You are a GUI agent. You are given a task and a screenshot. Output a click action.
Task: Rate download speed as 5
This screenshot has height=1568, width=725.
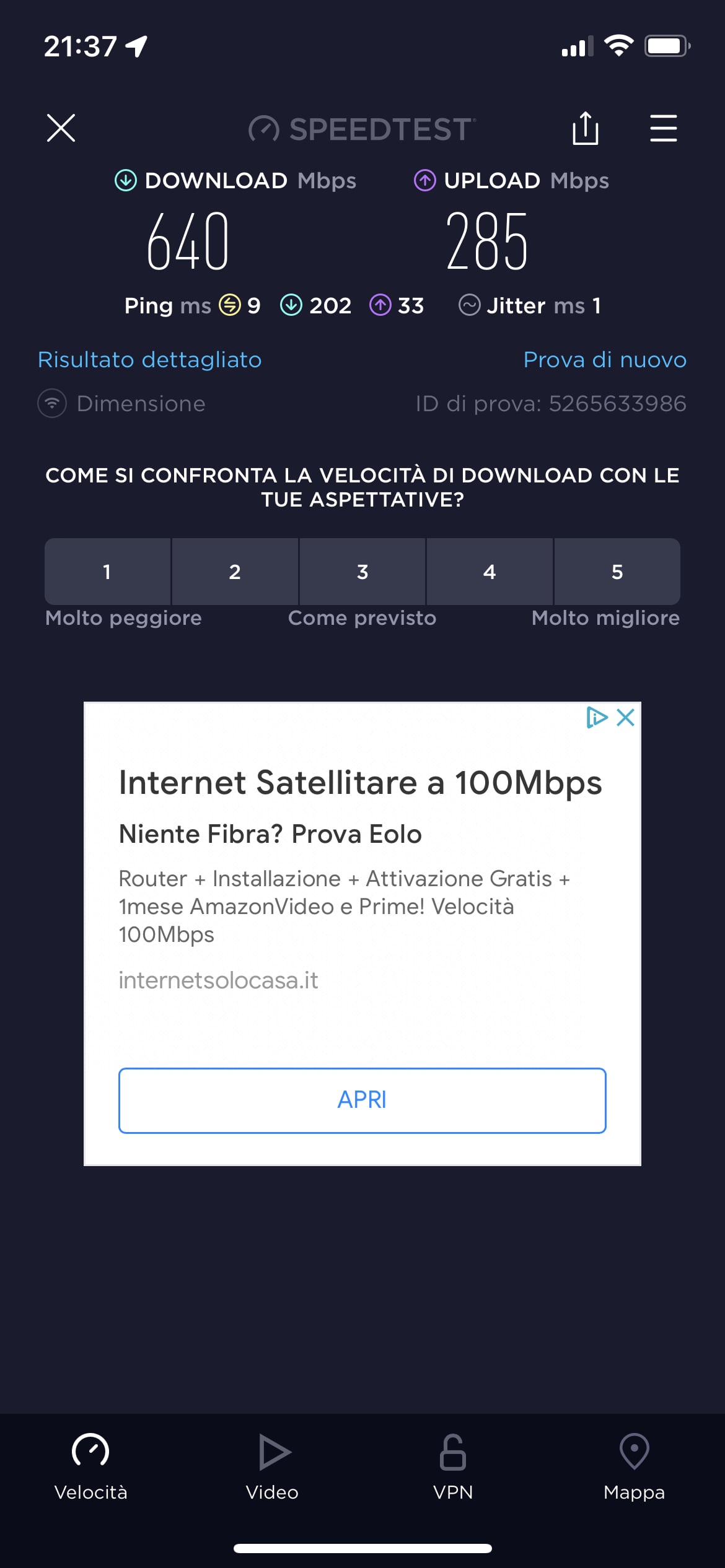617,572
